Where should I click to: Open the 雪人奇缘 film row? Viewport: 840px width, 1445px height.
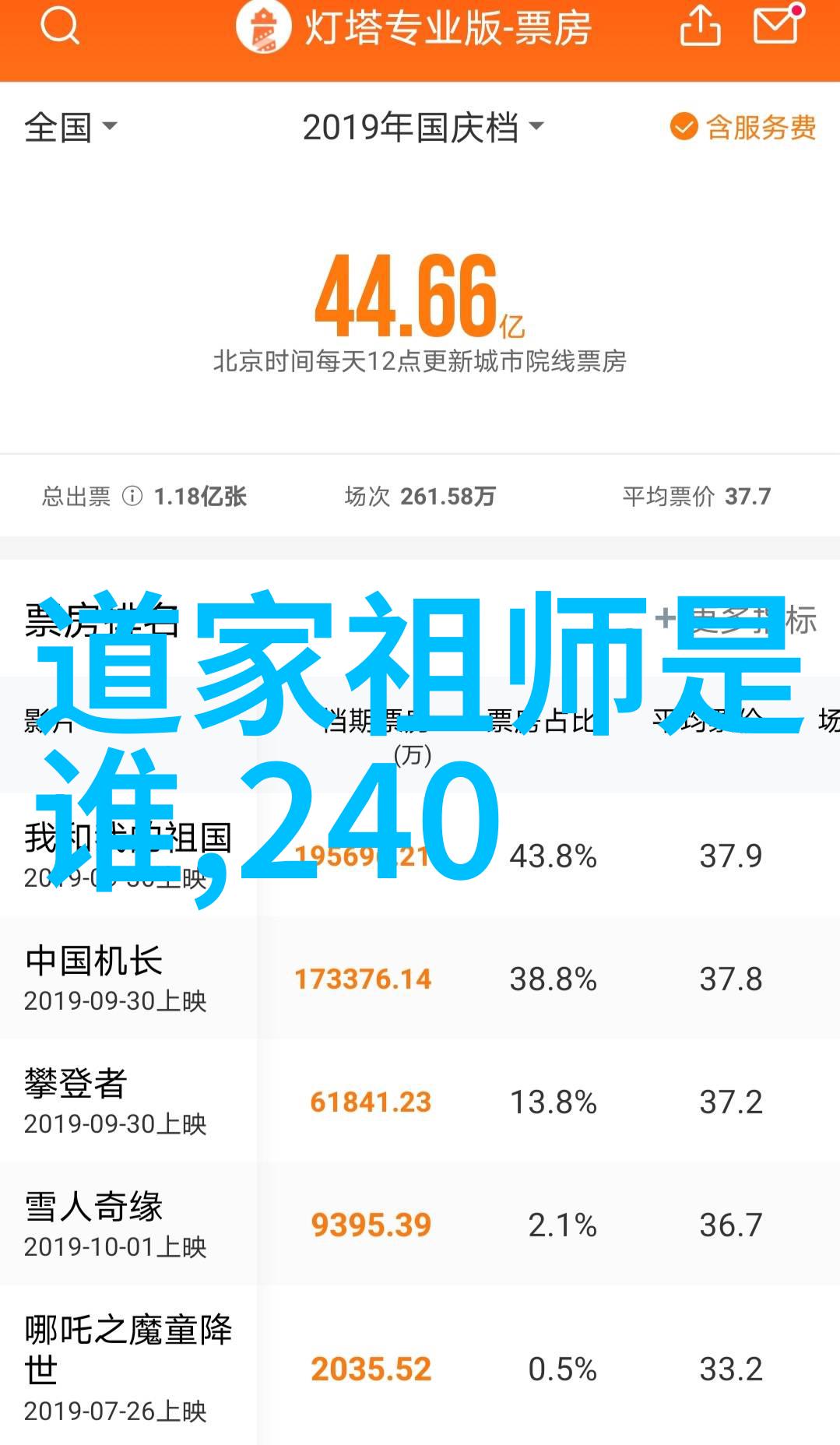click(420, 1224)
